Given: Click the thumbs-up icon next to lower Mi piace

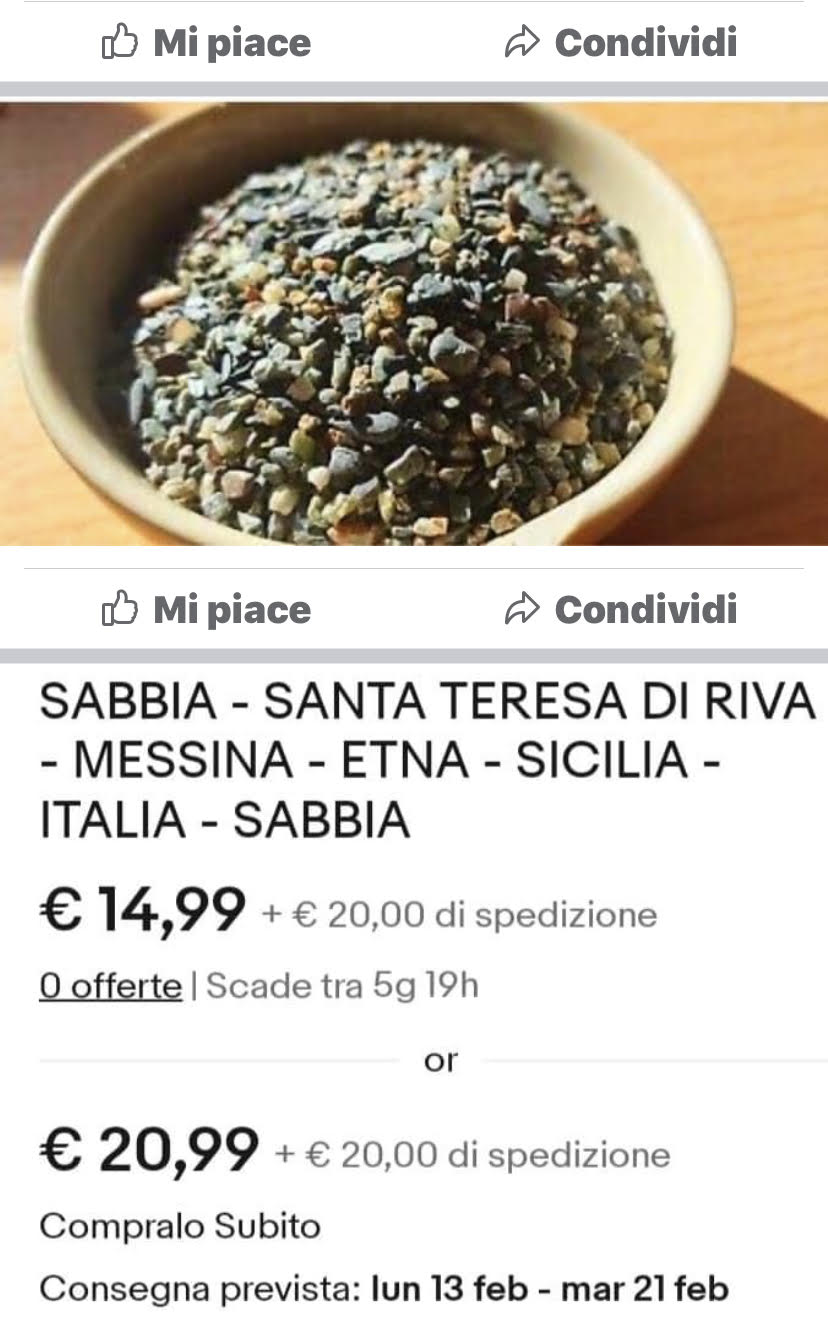Looking at the screenshot, I should [120, 608].
